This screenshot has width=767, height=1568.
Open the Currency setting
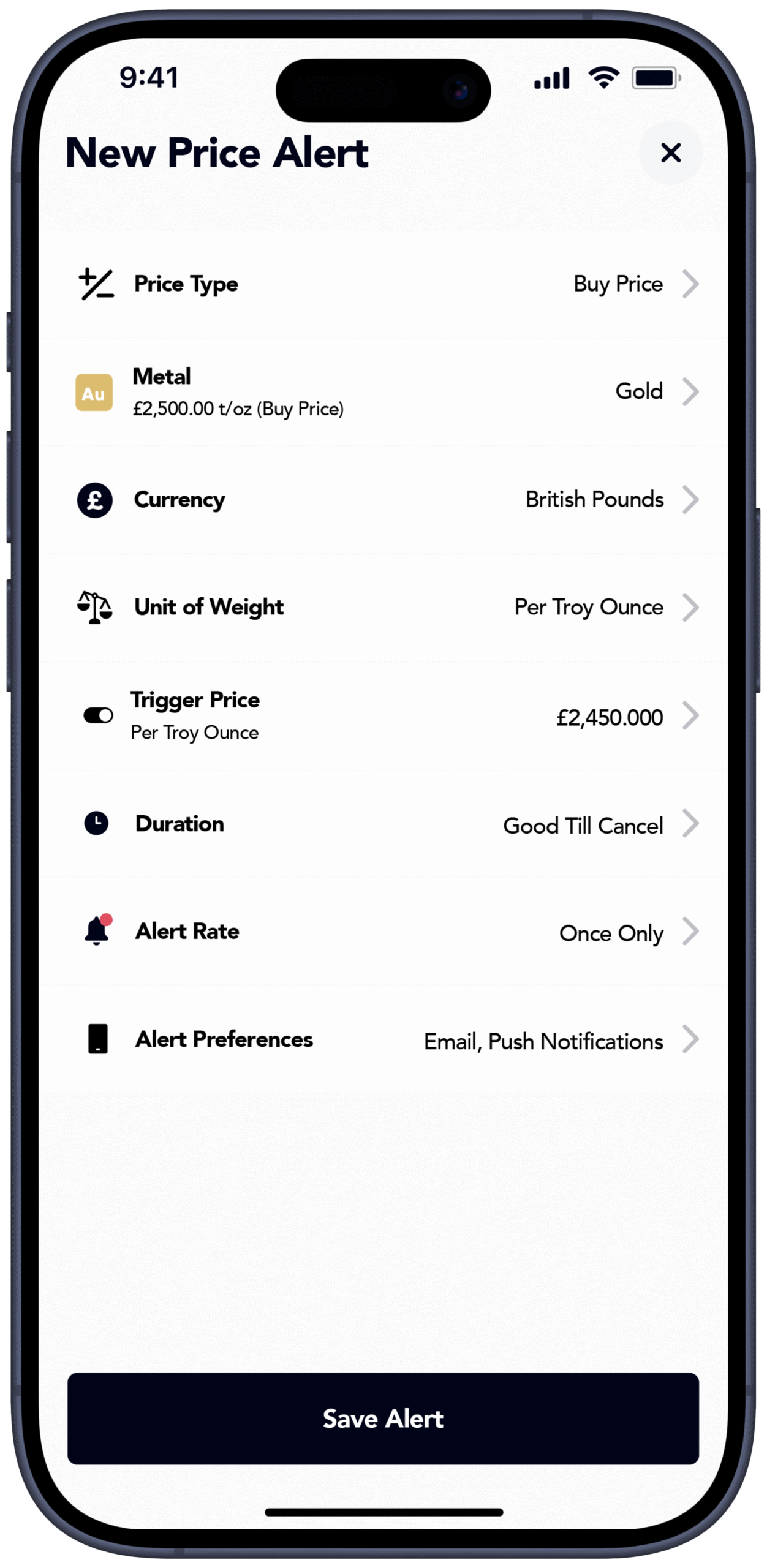point(383,500)
